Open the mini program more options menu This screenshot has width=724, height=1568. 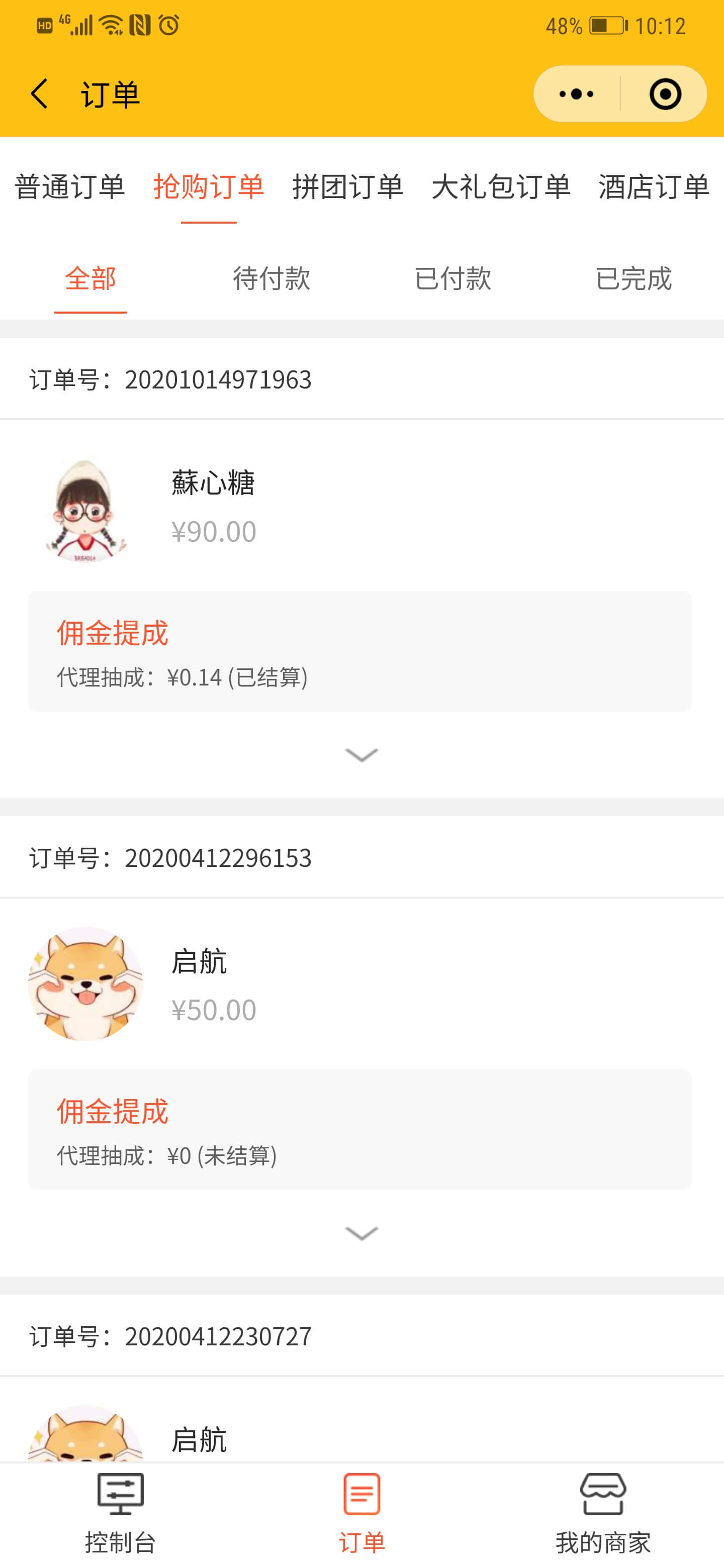(576, 94)
